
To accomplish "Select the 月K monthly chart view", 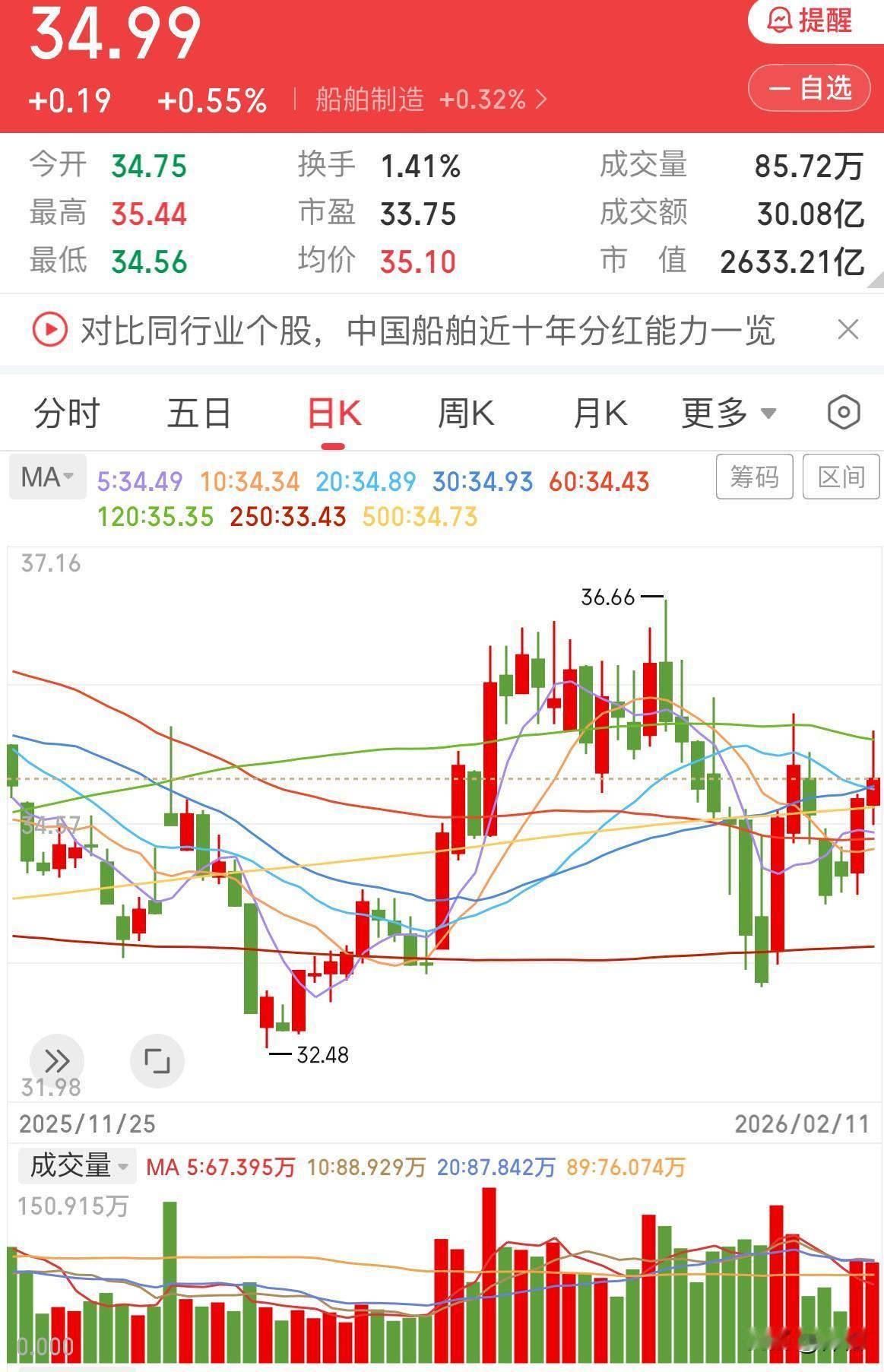I will 598,413.
